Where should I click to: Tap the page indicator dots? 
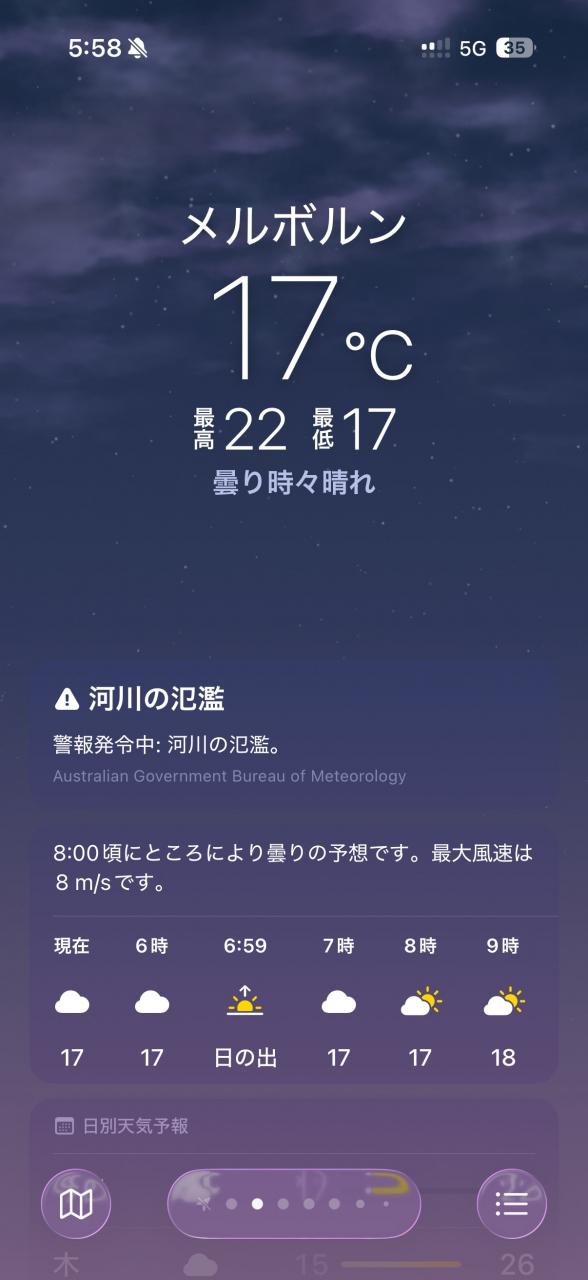tap(294, 1204)
